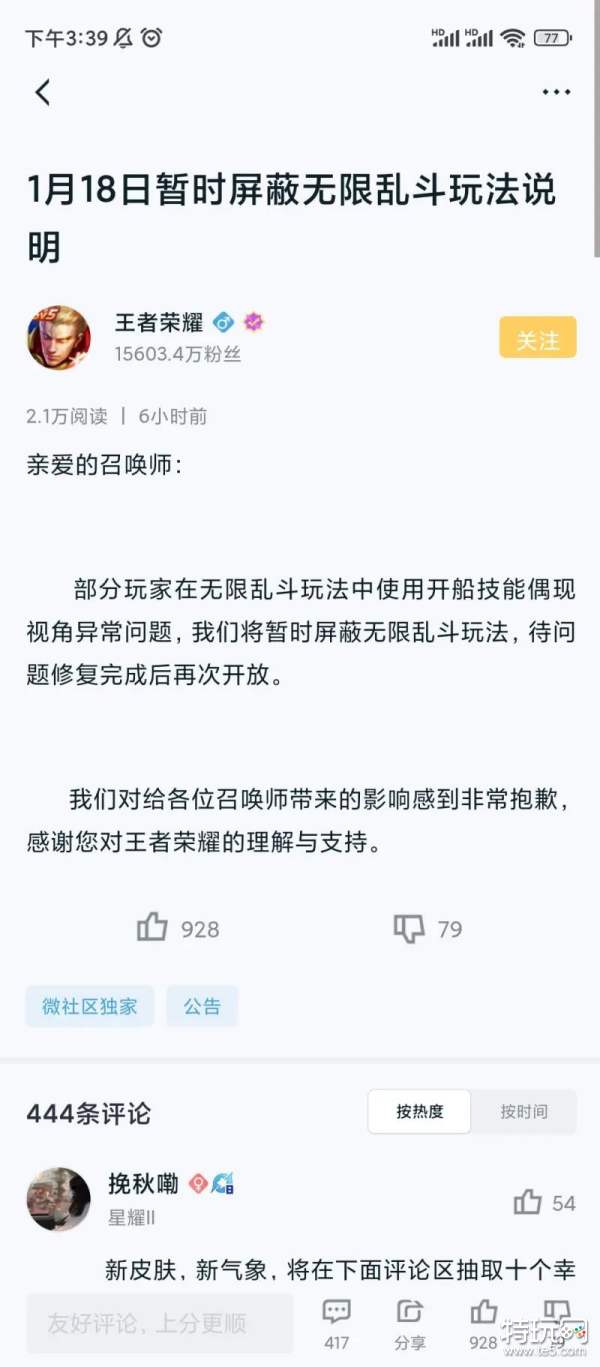Switch comment sorting to 按时间
Viewport: 600px width, 1367px height.
pos(524,1111)
